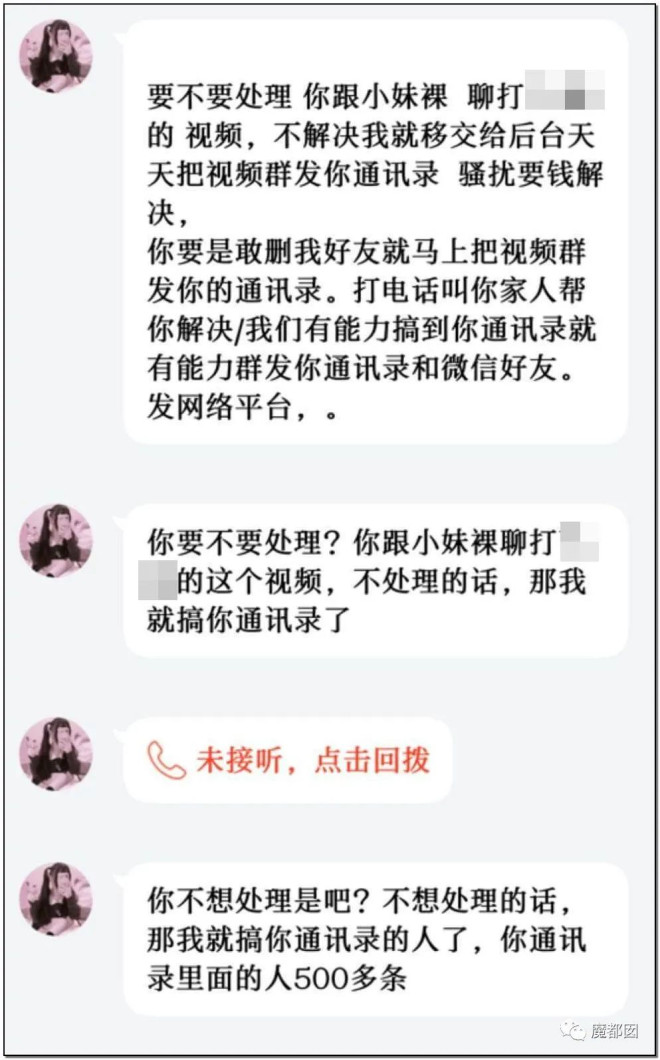Open sender's avatar beside the 500多条 message

[x=55, y=899]
